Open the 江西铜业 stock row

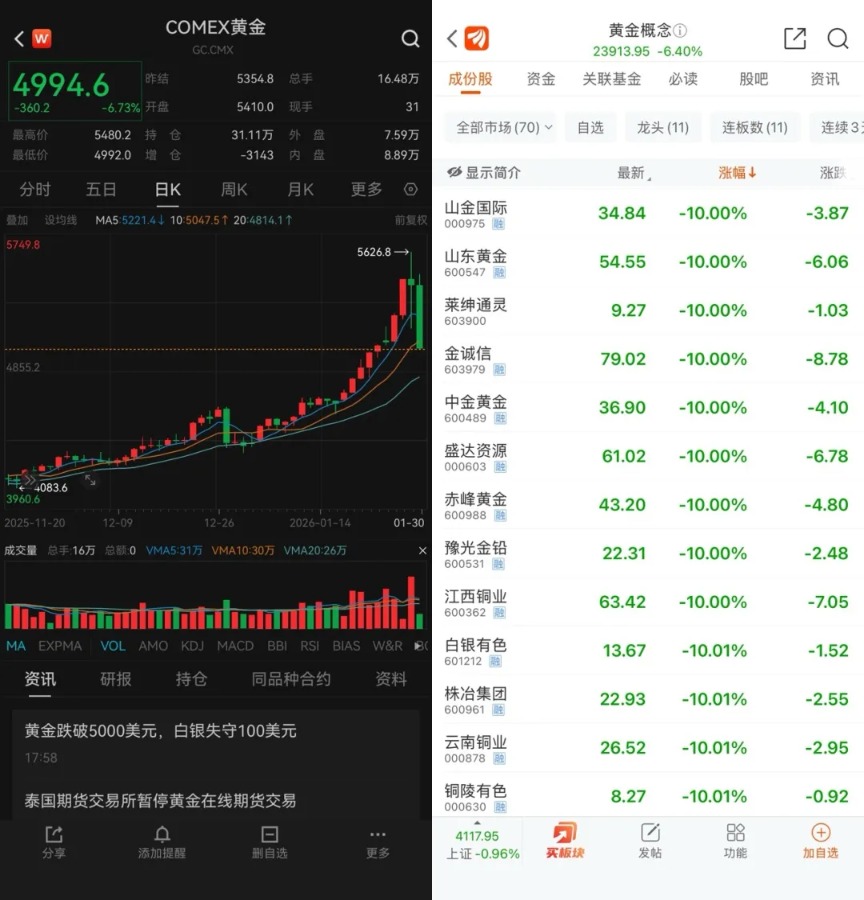(476, 602)
